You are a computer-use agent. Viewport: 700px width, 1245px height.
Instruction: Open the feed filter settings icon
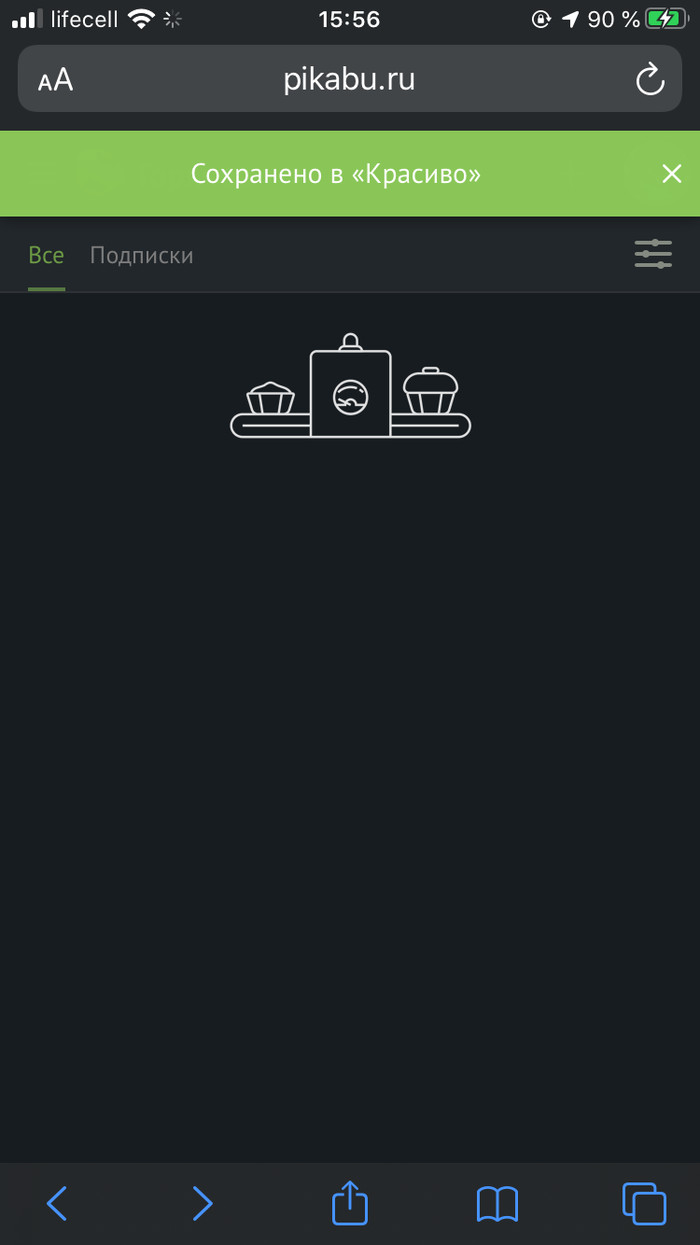[x=653, y=255]
